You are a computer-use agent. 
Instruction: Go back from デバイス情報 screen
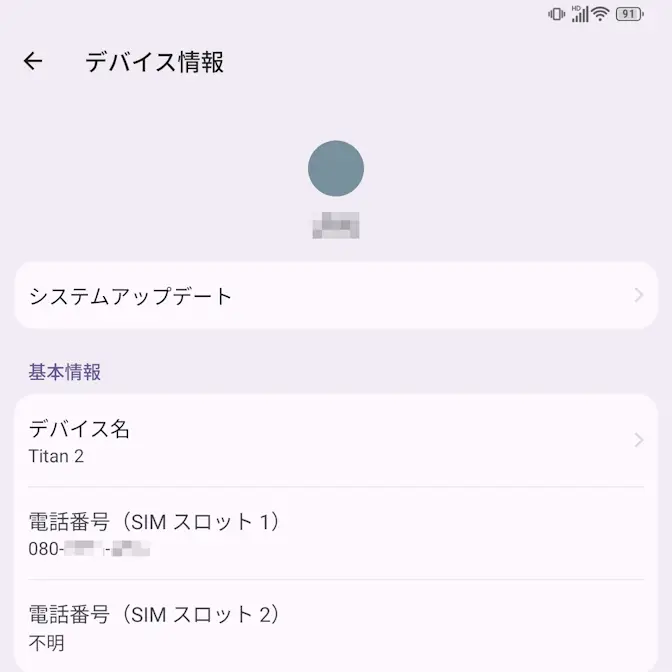(33, 61)
